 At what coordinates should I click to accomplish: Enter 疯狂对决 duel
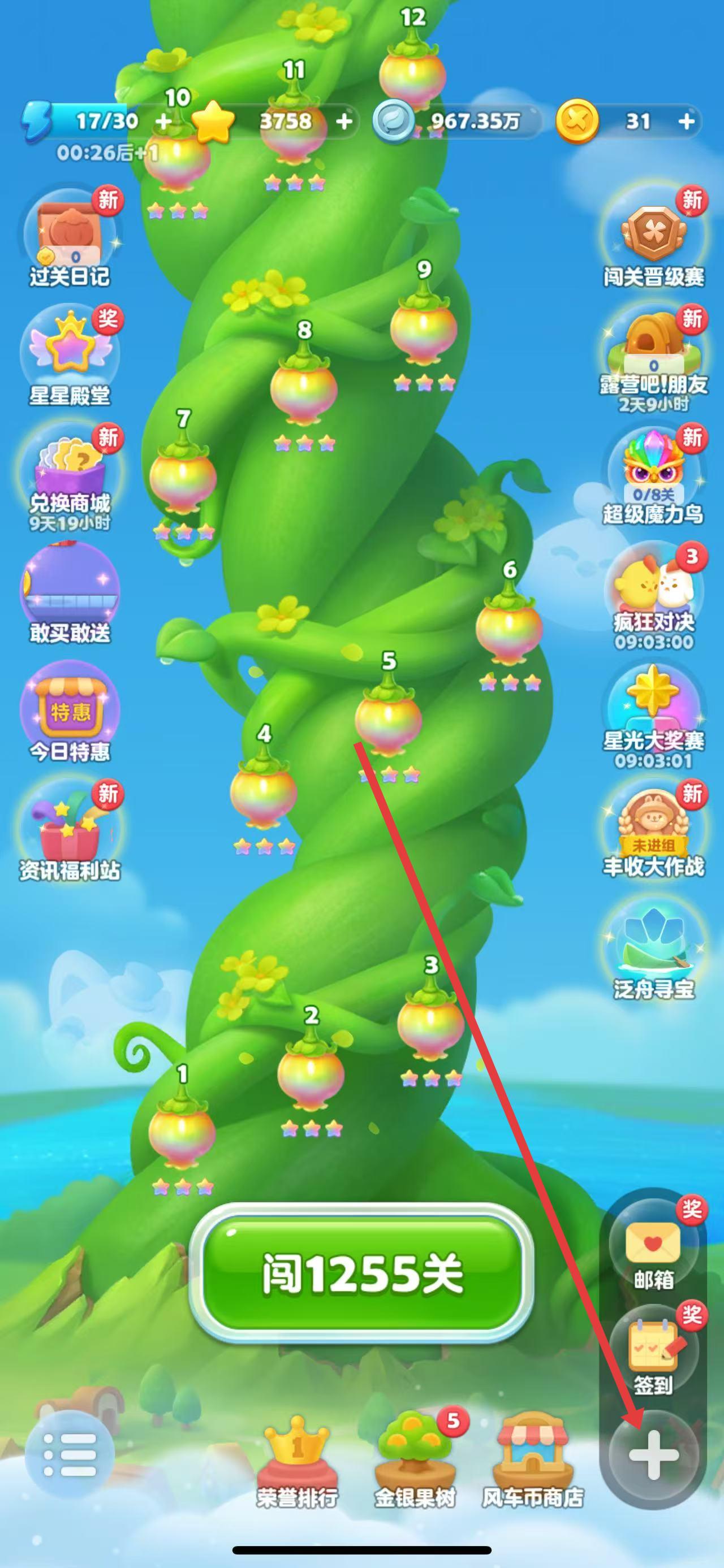[653, 594]
